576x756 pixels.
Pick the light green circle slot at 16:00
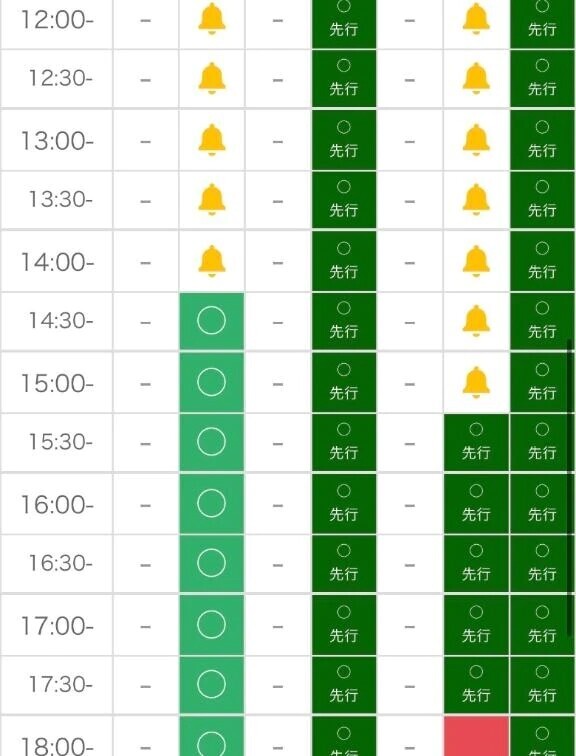(212, 504)
